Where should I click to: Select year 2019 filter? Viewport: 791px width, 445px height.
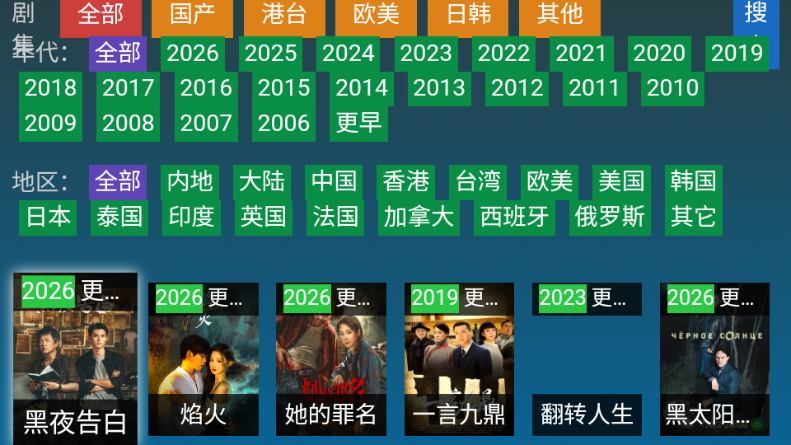click(736, 53)
